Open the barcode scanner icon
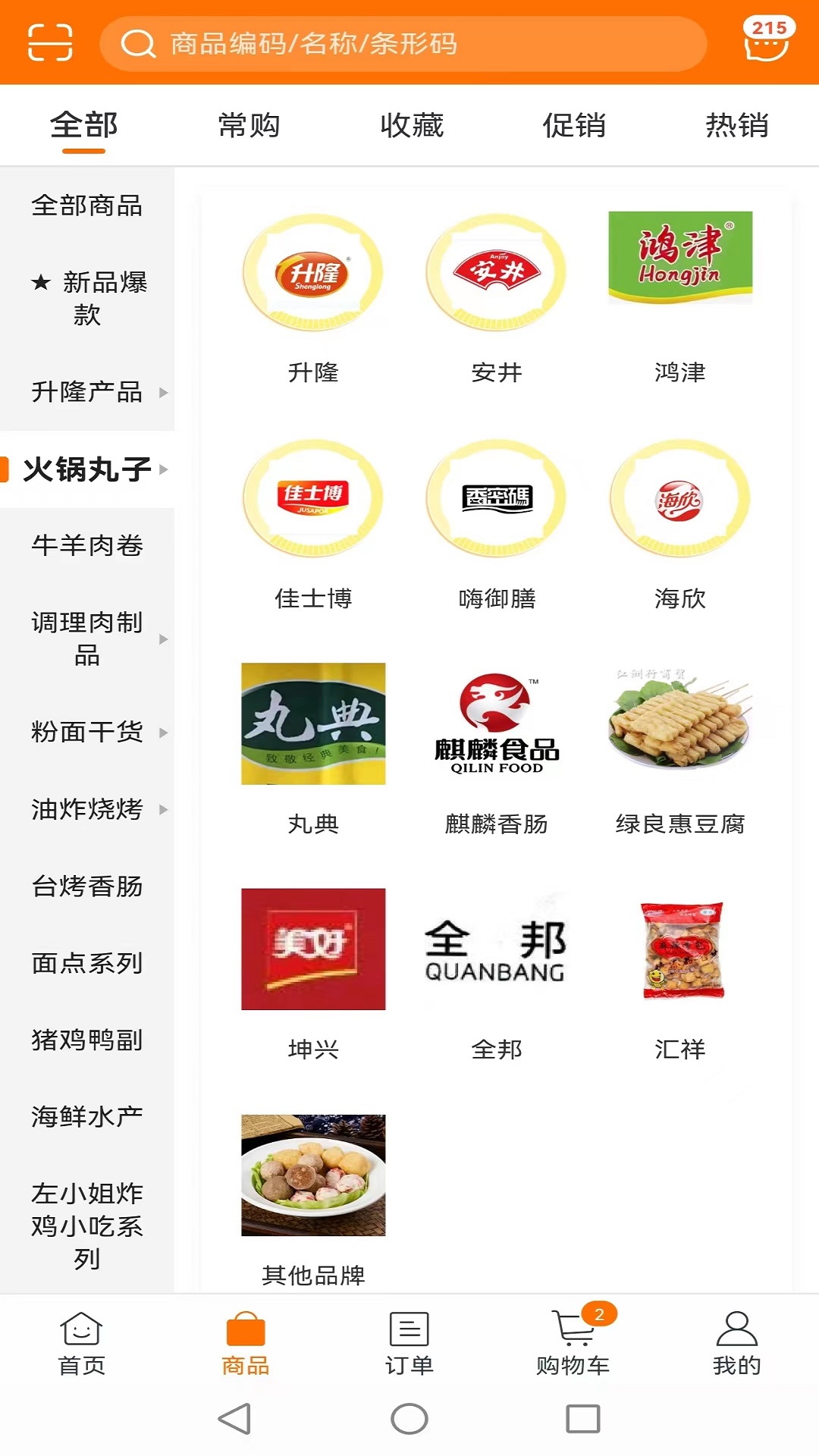This screenshot has height=1456, width=819. (x=50, y=42)
